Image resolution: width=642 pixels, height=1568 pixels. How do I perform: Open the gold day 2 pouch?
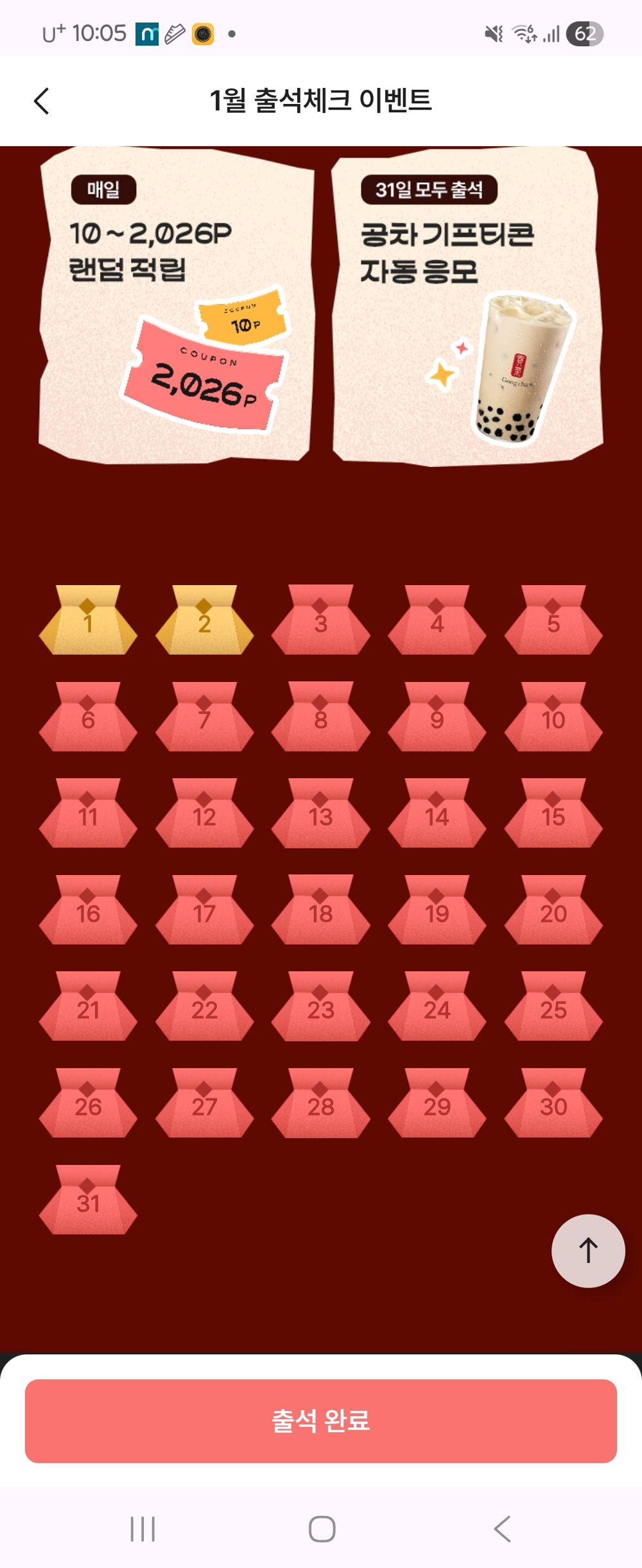pyautogui.click(x=204, y=621)
